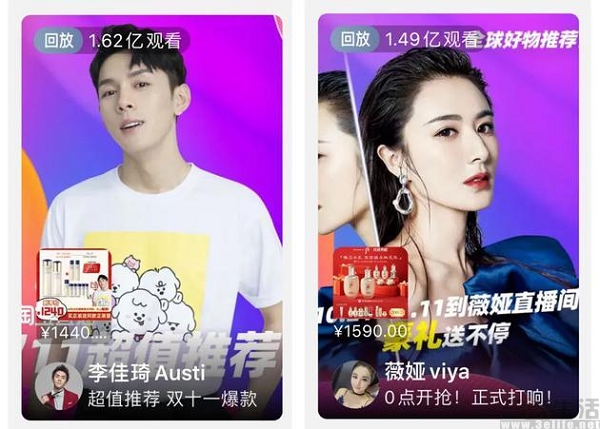
Task: Tap 李佳琦 Austin's profile avatar
Action: 58,387
